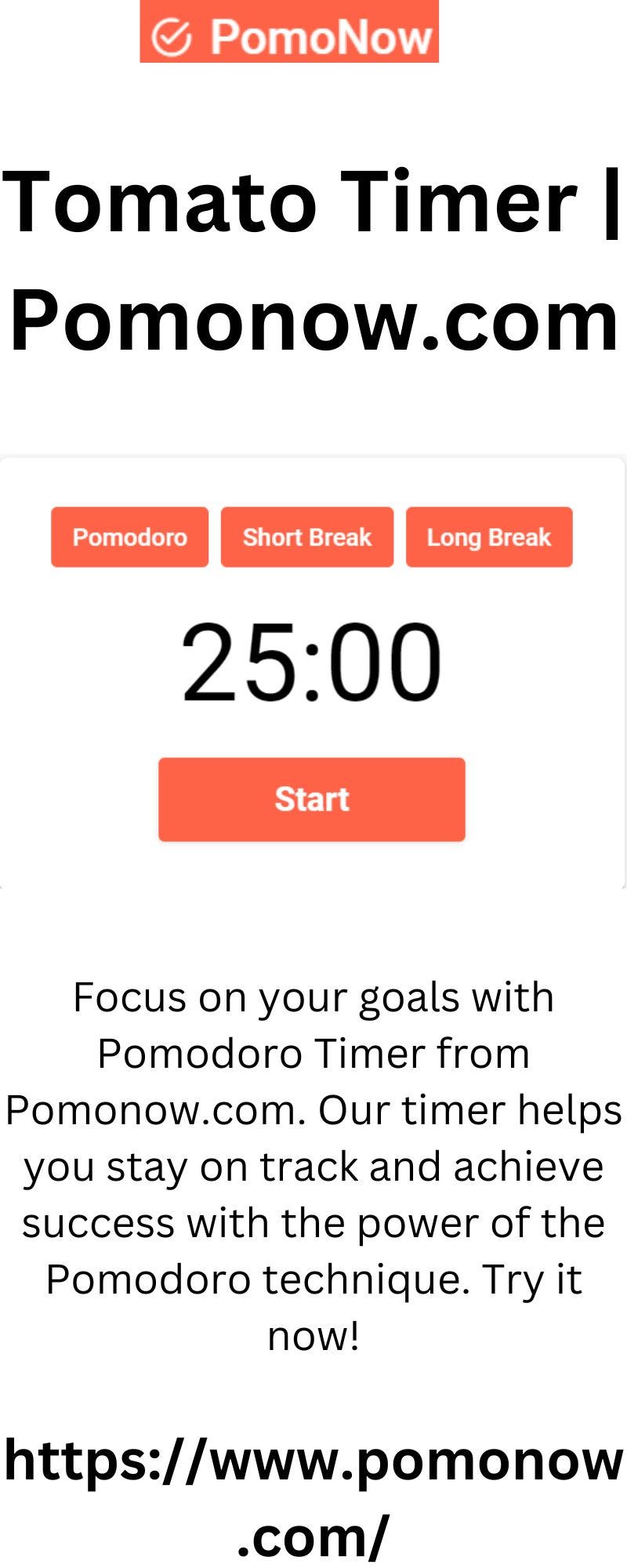Viewport: 627px width, 1568px height.
Task: Open PomoNow home via the header logo
Action: [288, 33]
